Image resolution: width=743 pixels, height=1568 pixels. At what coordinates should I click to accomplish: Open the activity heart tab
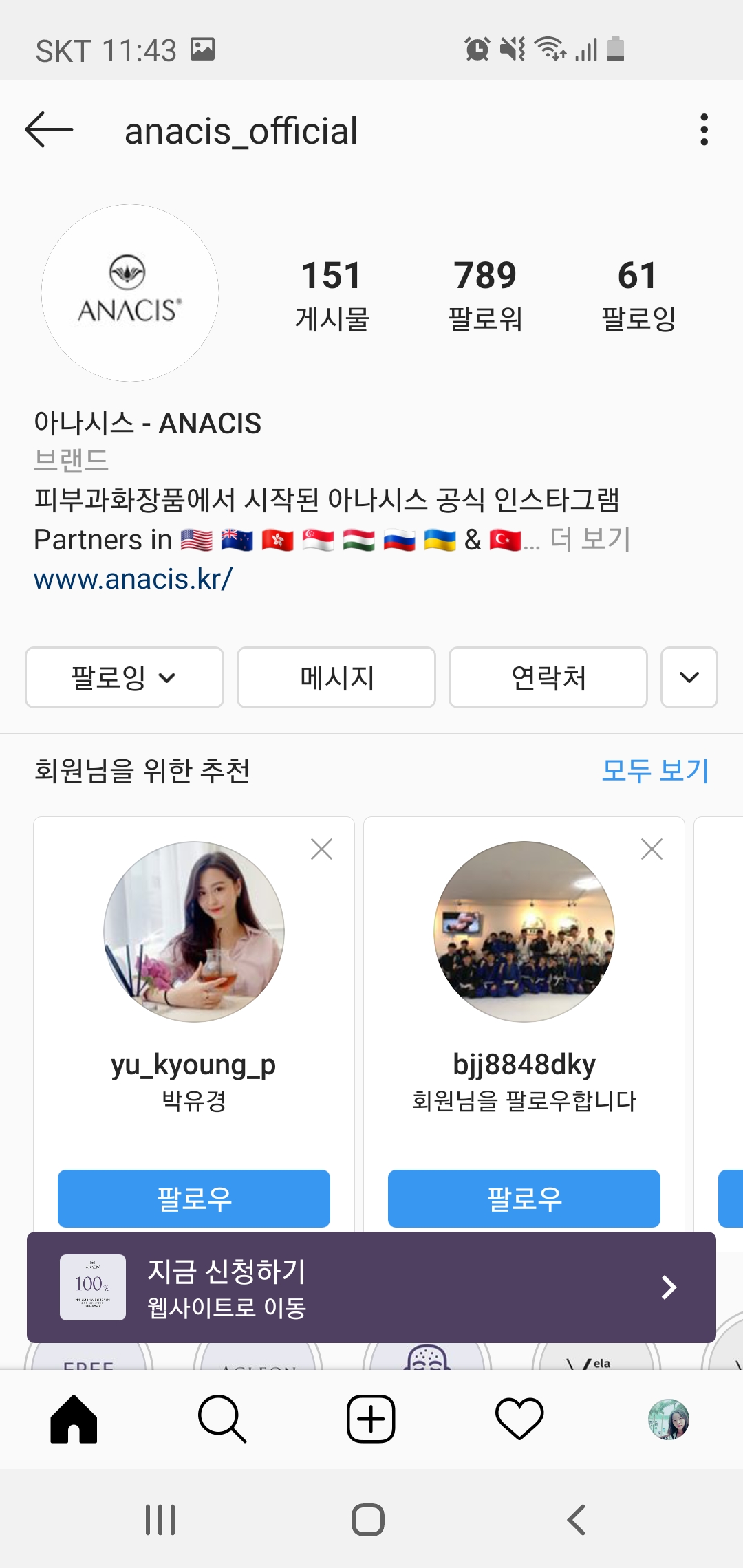519,1419
